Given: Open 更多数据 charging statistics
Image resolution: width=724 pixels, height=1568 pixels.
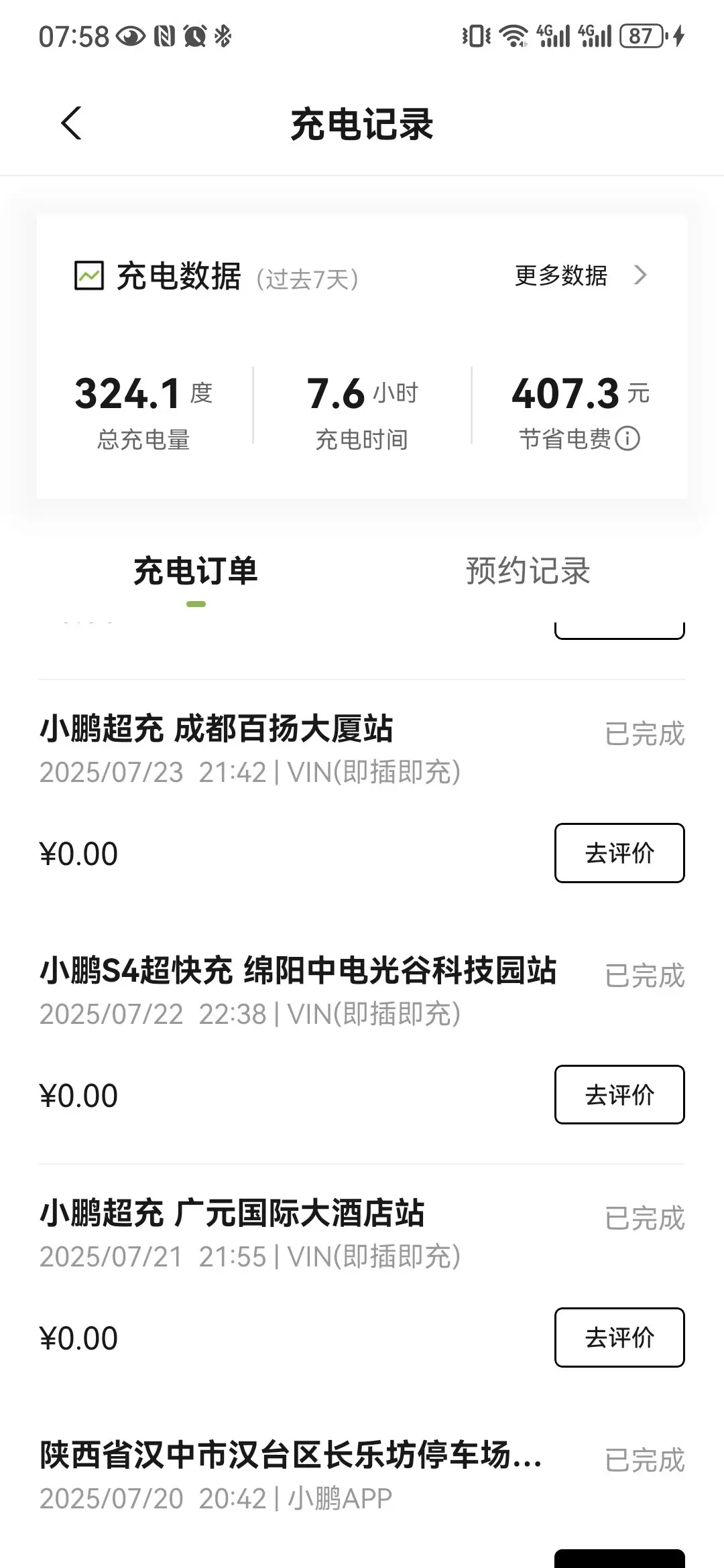Looking at the screenshot, I should pos(581,275).
